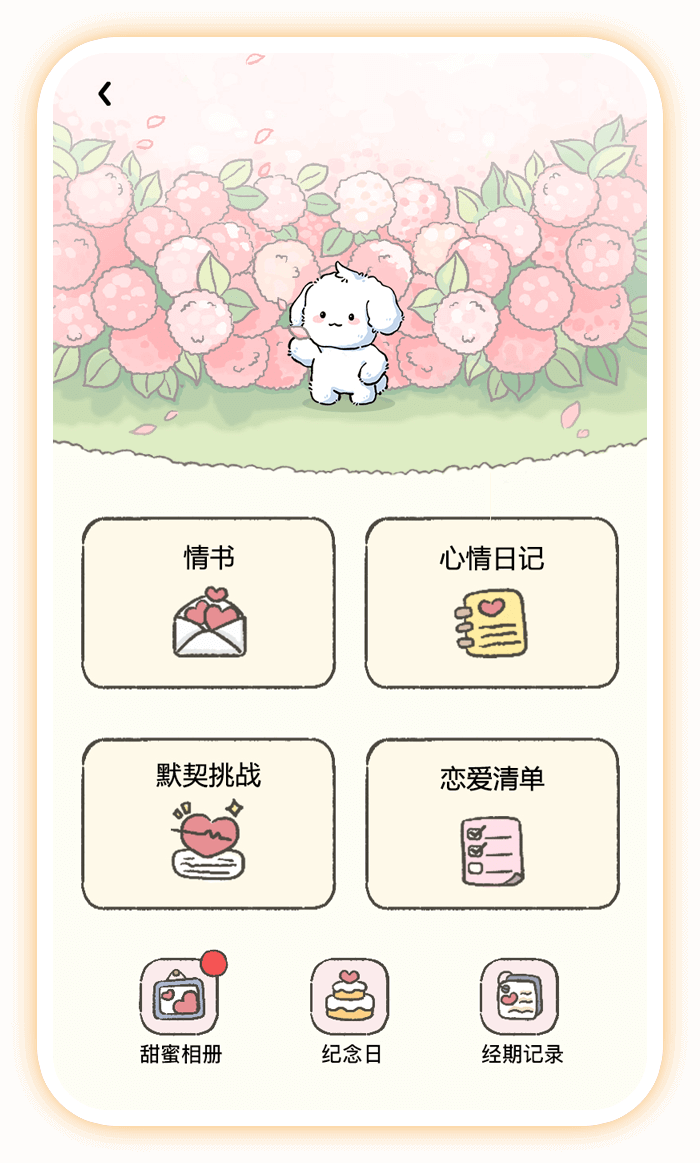The width and height of the screenshot is (700, 1163).
Task: Open the 情书 love letter card
Action: tap(208, 603)
